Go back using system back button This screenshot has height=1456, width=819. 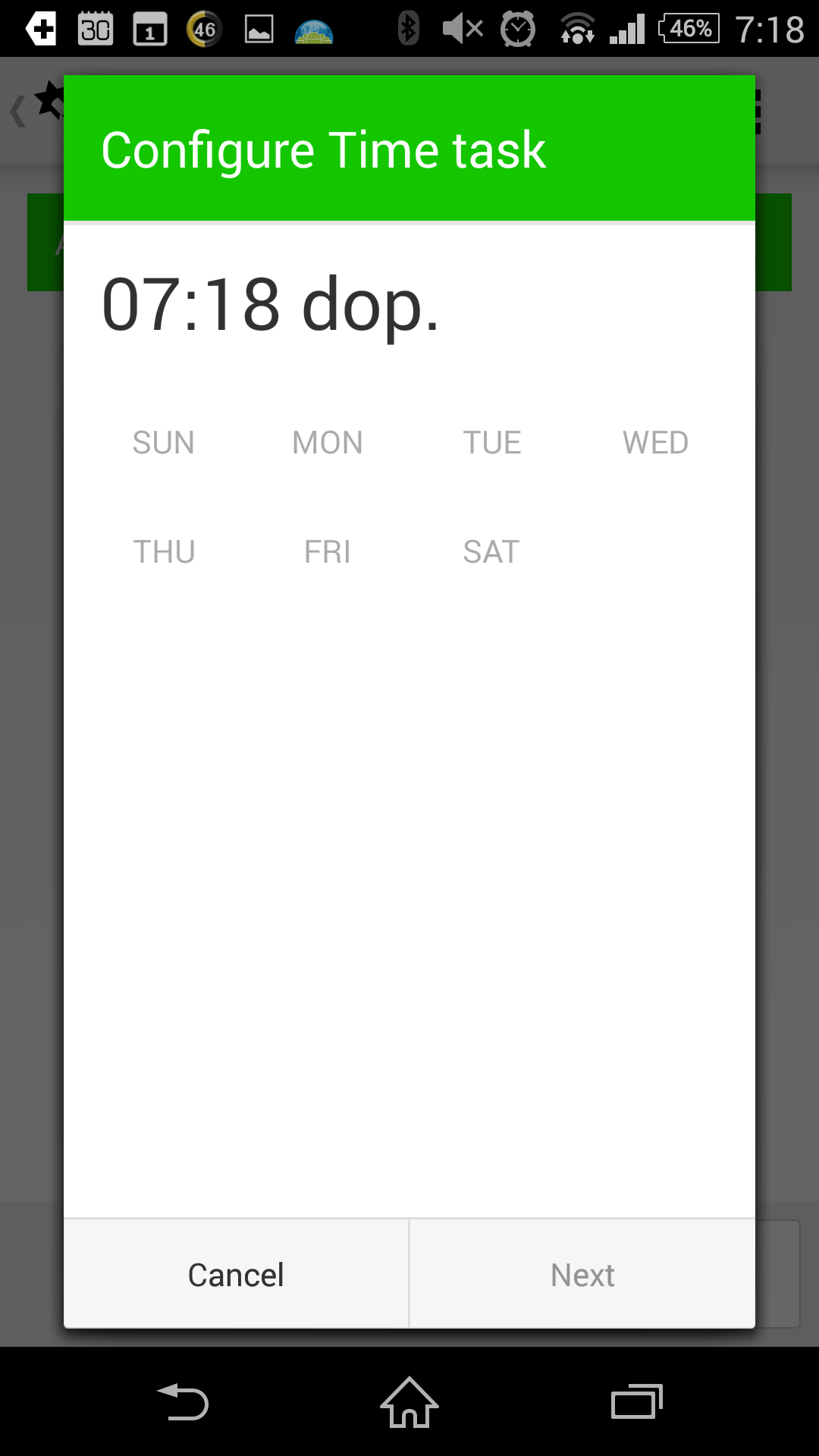point(182,1401)
